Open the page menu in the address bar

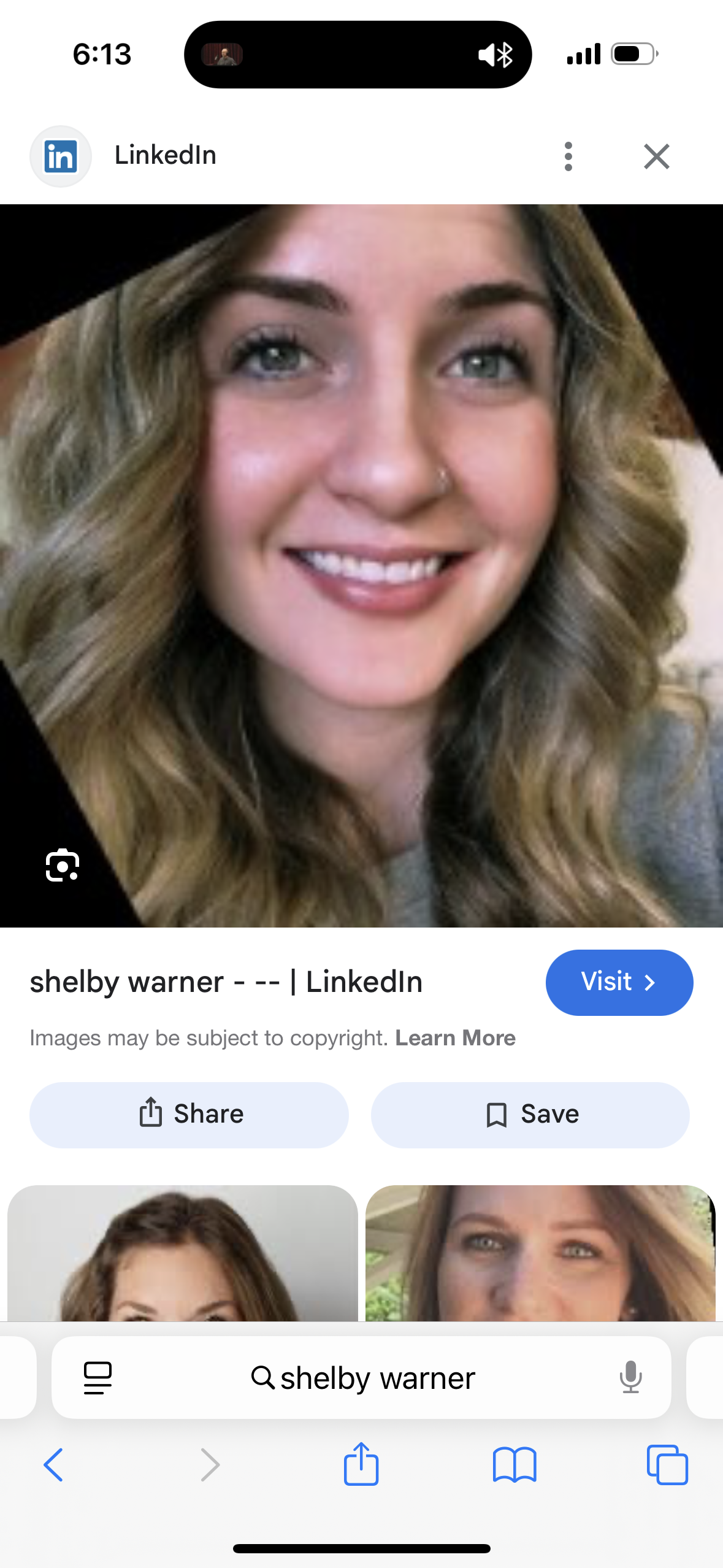coord(98,1378)
